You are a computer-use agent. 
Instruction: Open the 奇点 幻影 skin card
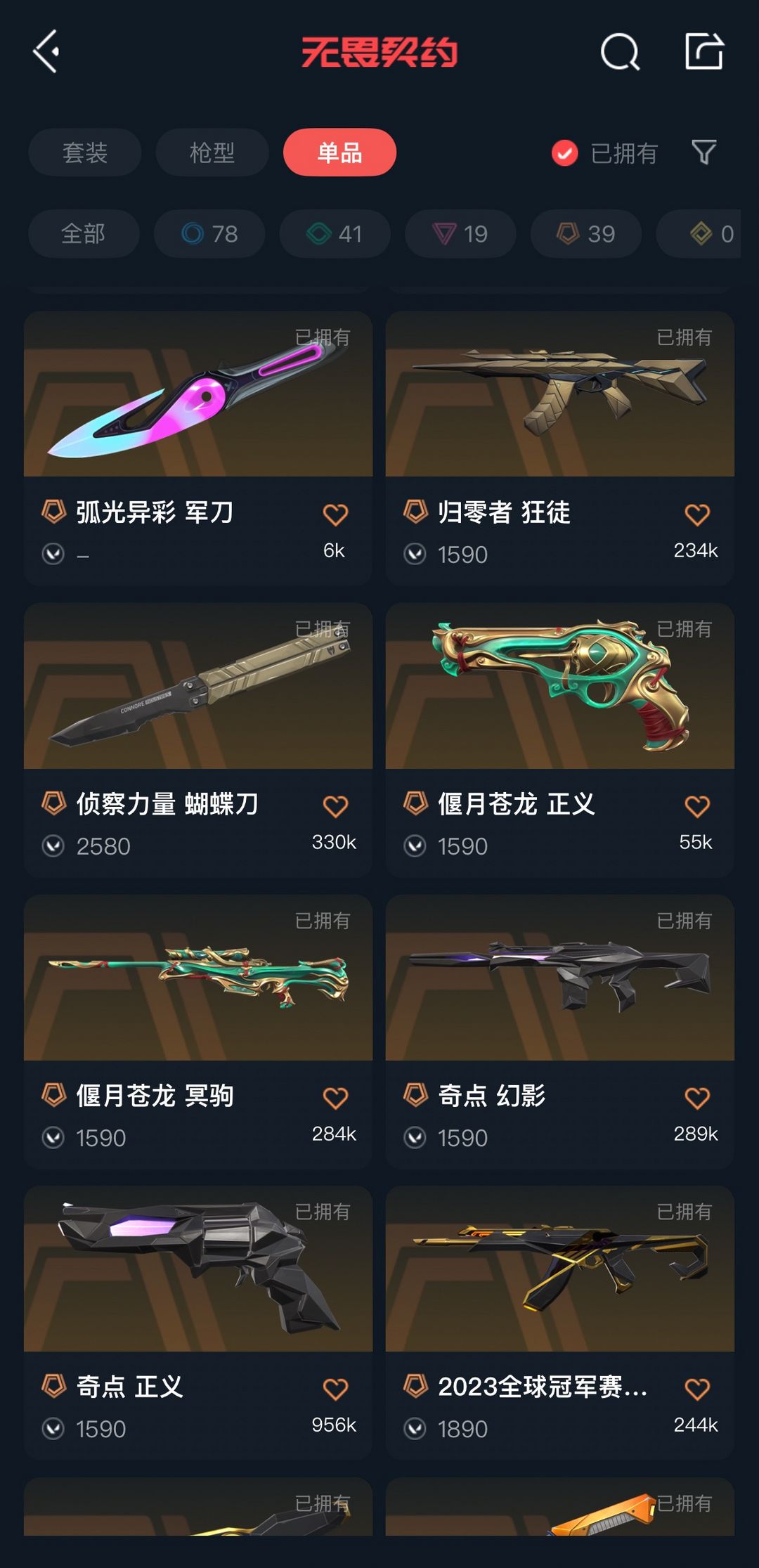tap(560, 1032)
